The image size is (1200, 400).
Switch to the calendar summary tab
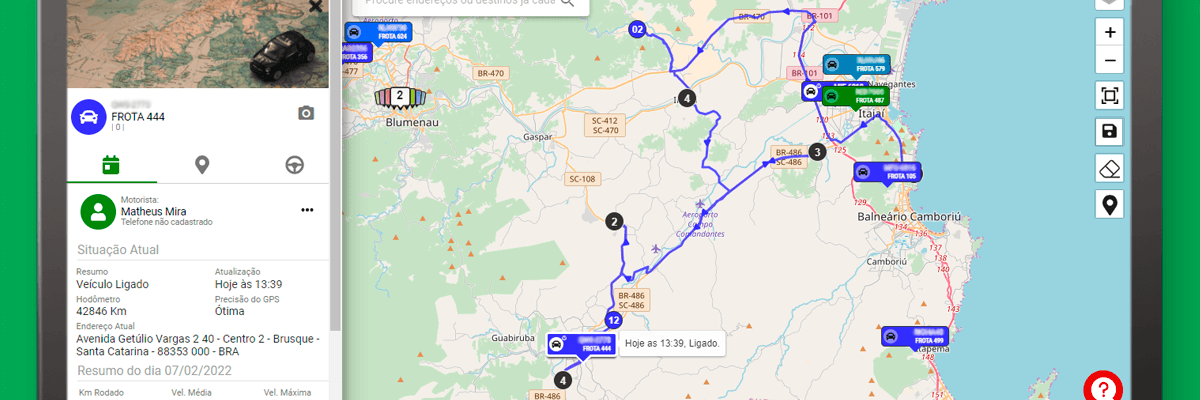click(111, 164)
